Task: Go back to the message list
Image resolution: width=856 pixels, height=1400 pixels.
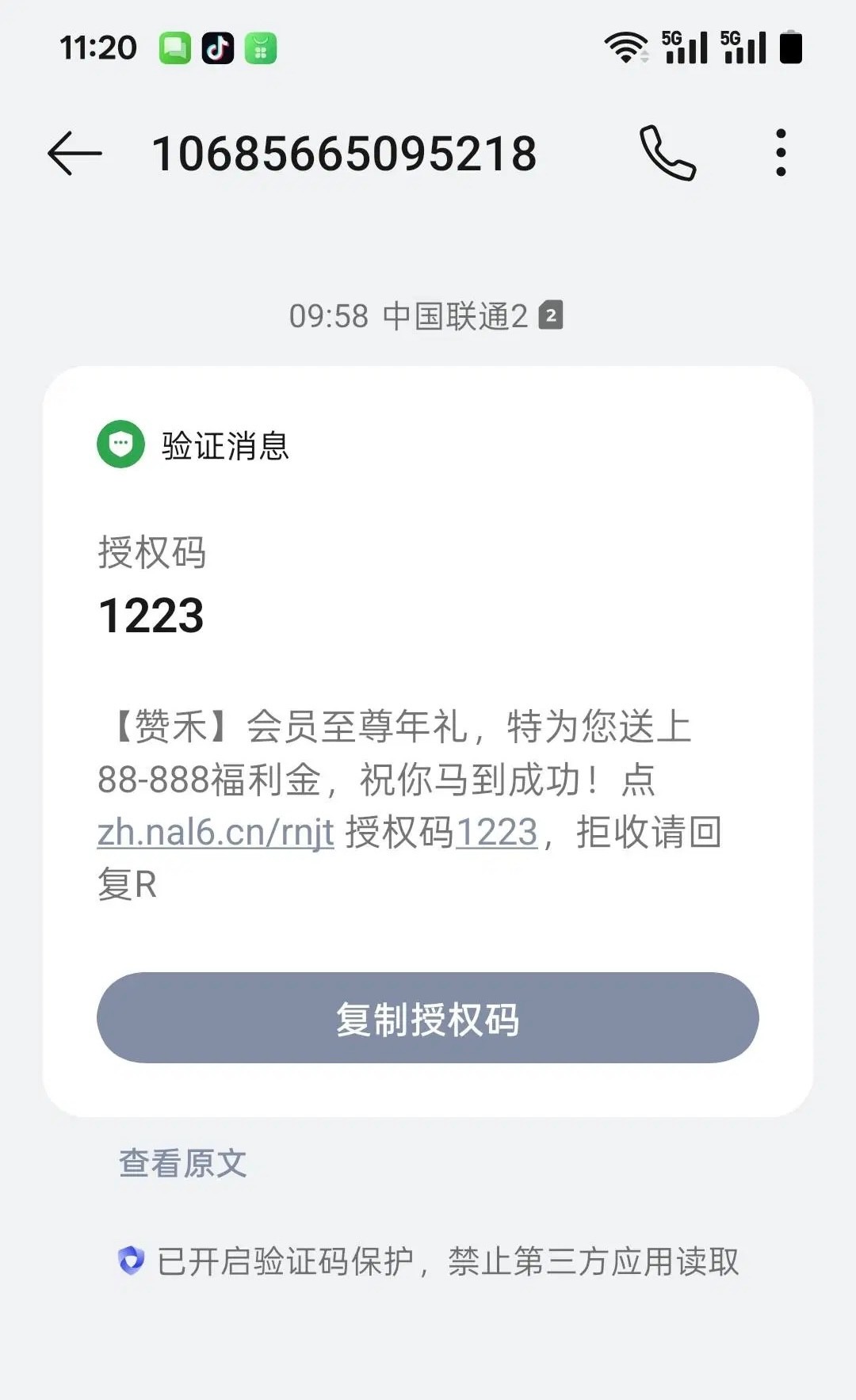Action: (x=75, y=153)
